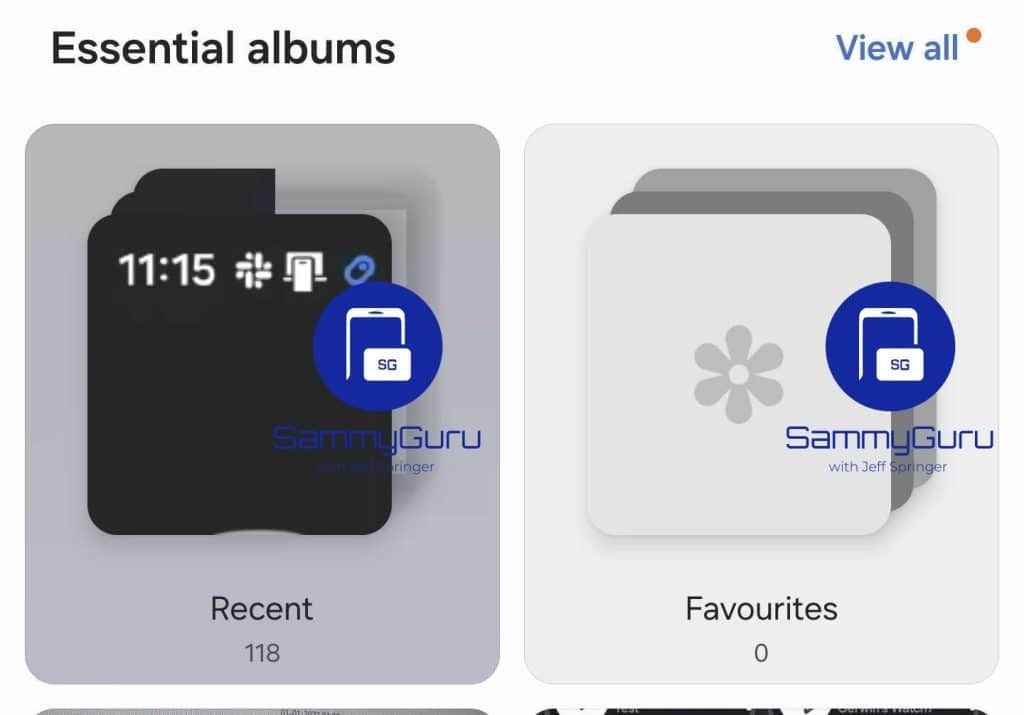Open View all essential albums
The height and width of the screenshot is (715, 1024).
tap(897, 47)
